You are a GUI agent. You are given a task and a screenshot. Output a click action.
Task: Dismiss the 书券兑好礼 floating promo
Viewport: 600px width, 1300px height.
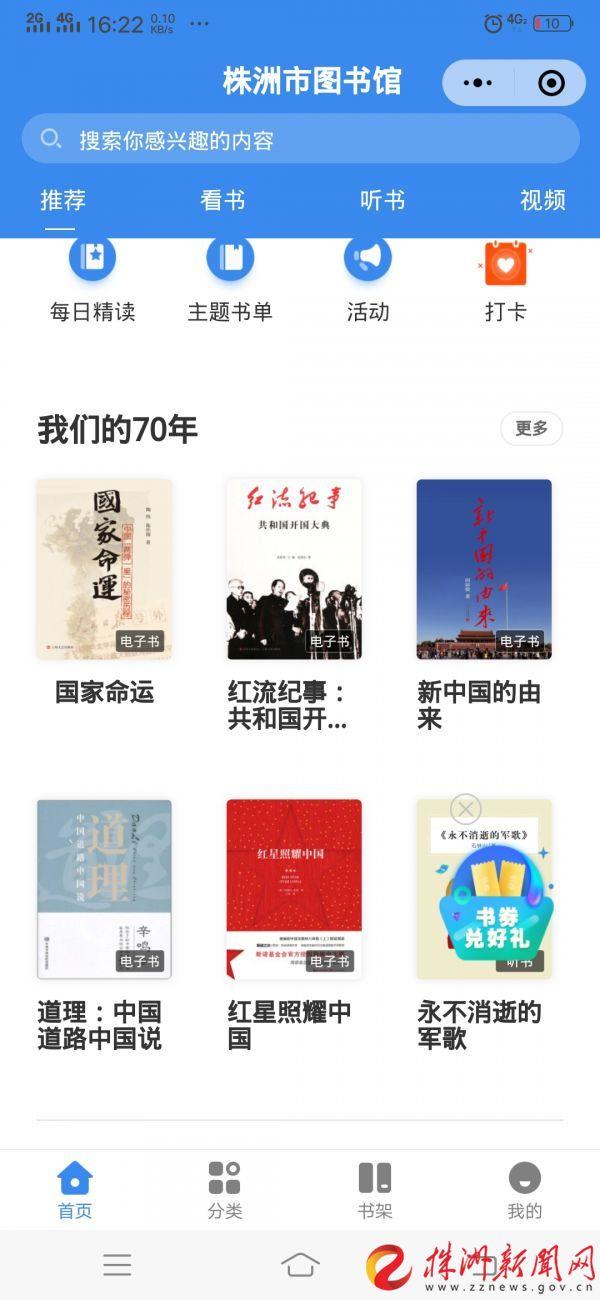[465, 809]
